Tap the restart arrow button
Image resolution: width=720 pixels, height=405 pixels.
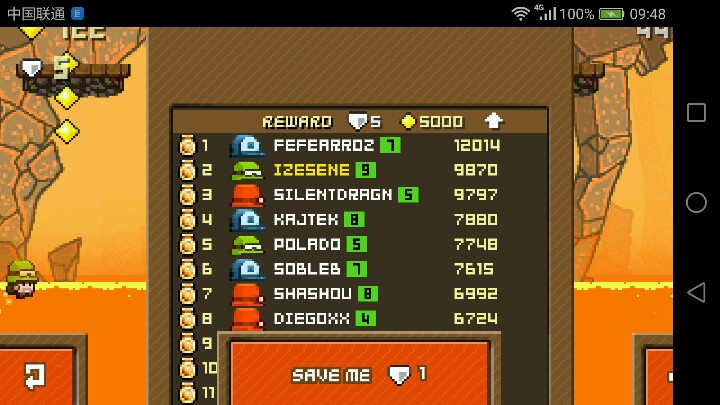pyautogui.click(x=35, y=377)
